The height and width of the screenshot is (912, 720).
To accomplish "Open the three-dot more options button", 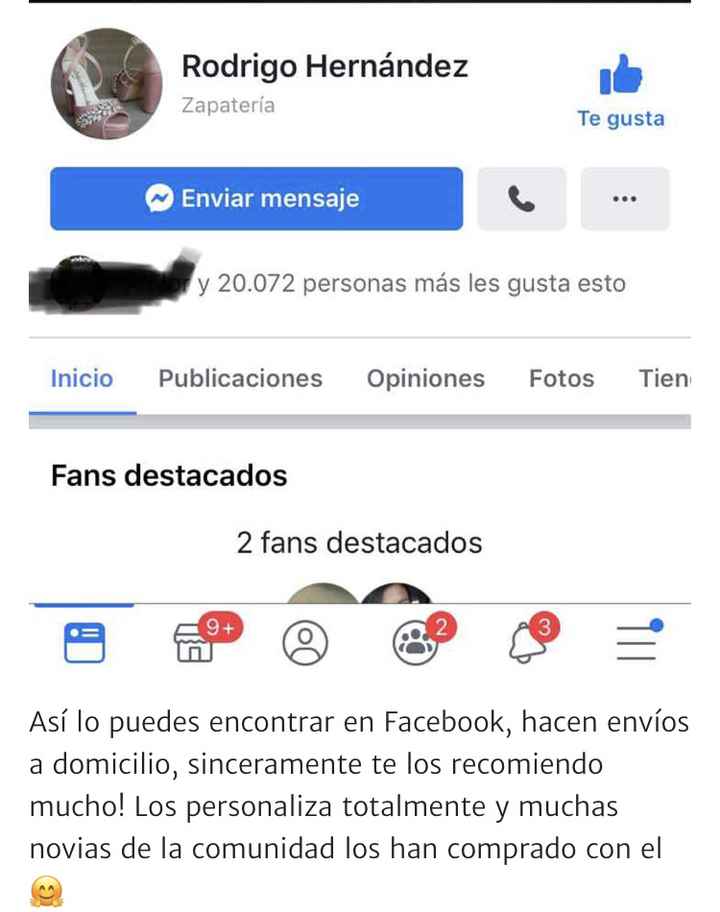I will tap(624, 199).
